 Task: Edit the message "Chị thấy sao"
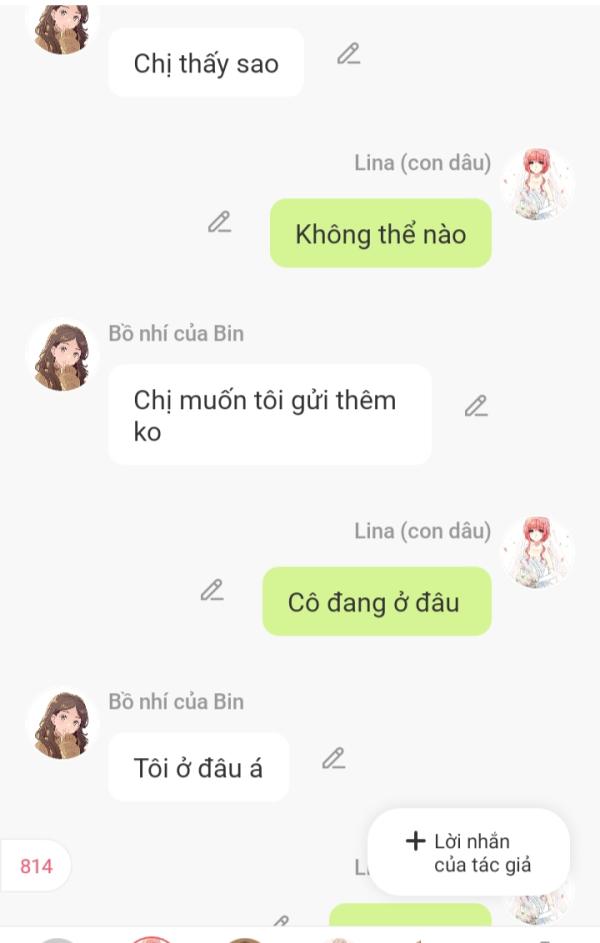point(348,55)
